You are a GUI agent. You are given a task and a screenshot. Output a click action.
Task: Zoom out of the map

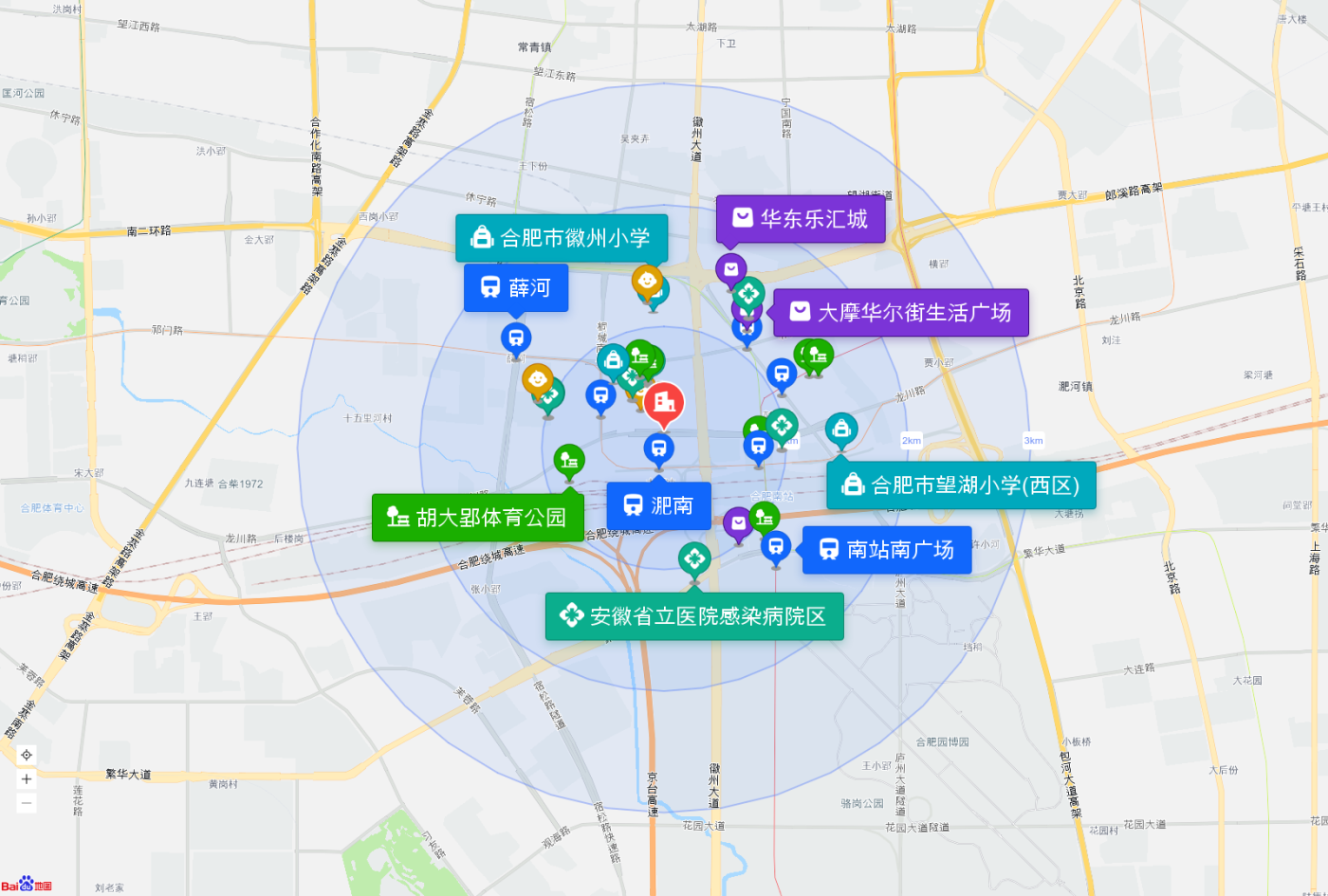pos(27,803)
